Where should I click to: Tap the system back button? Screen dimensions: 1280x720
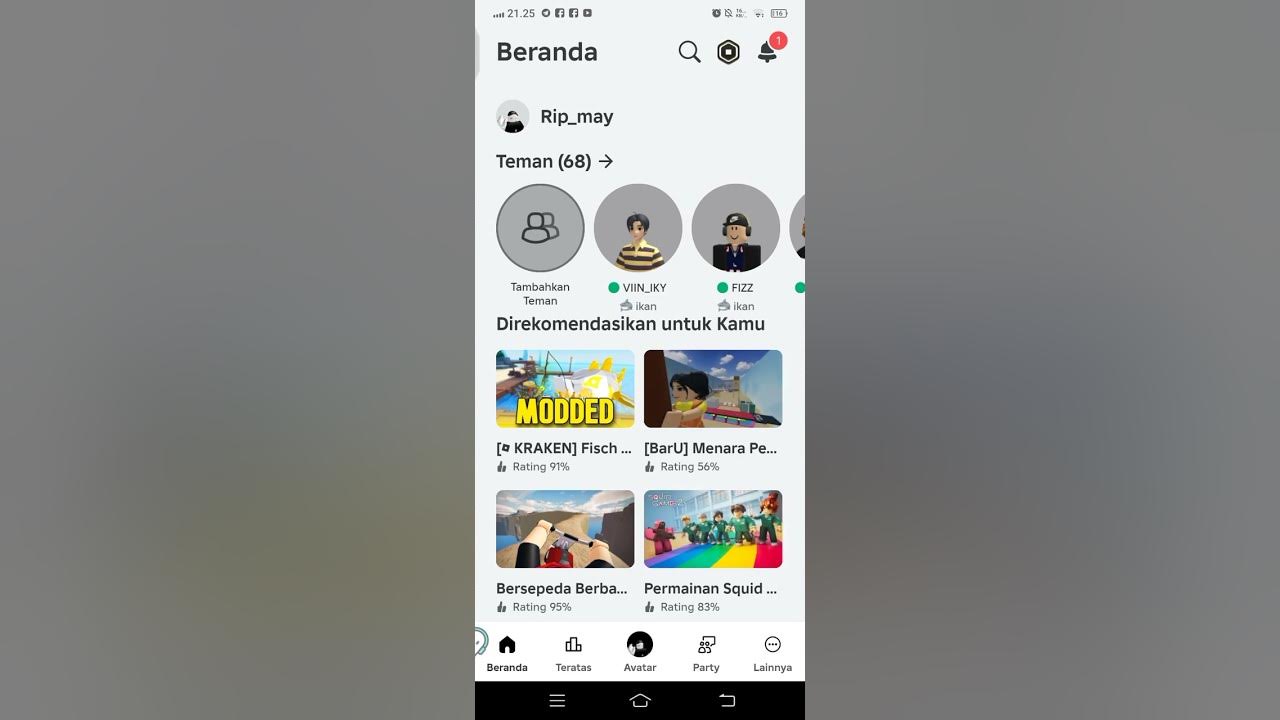point(727,701)
